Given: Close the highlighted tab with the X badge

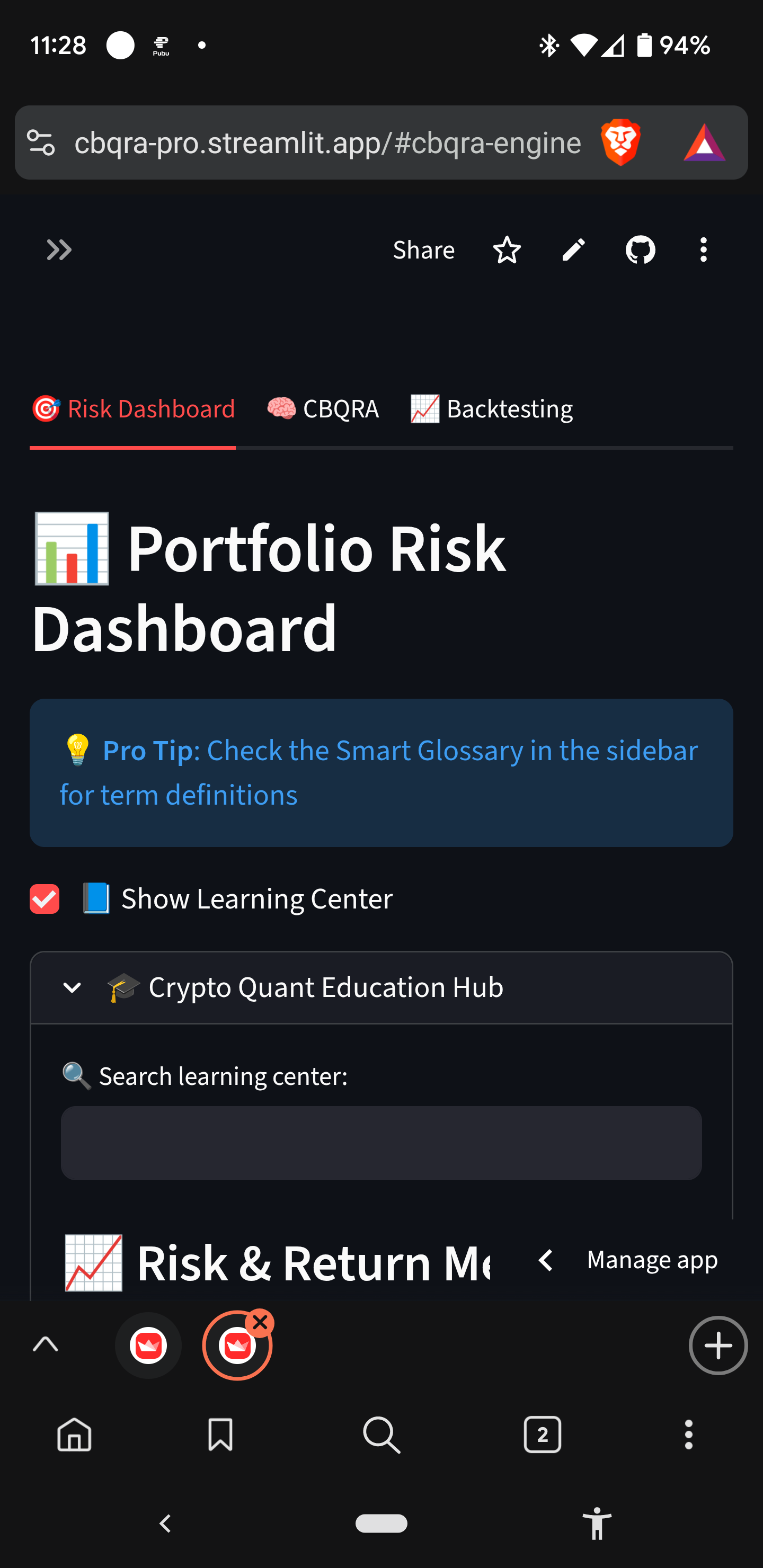Looking at the screenshot, I should click(x=260, y=1322).
